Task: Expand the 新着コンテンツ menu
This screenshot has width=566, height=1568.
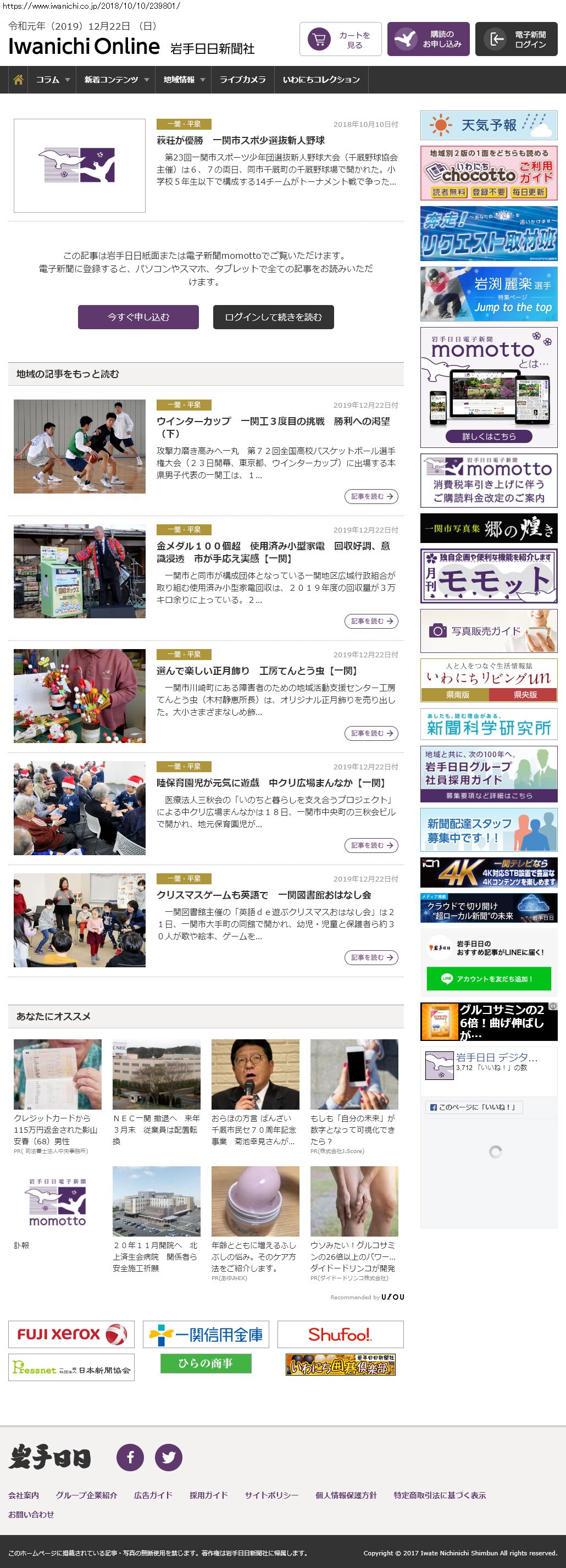Action: (115, 80)
